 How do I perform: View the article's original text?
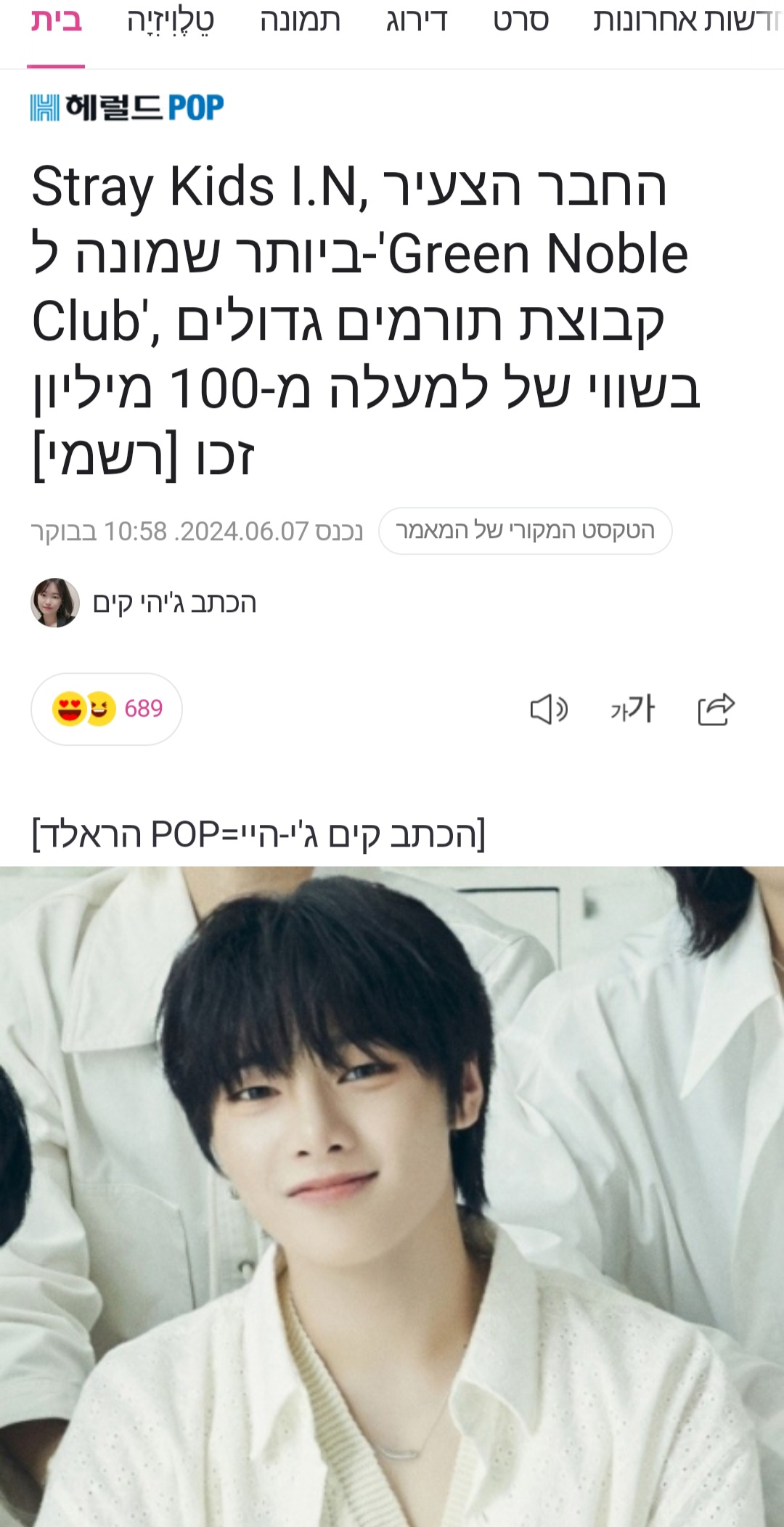tap(525, 531)
